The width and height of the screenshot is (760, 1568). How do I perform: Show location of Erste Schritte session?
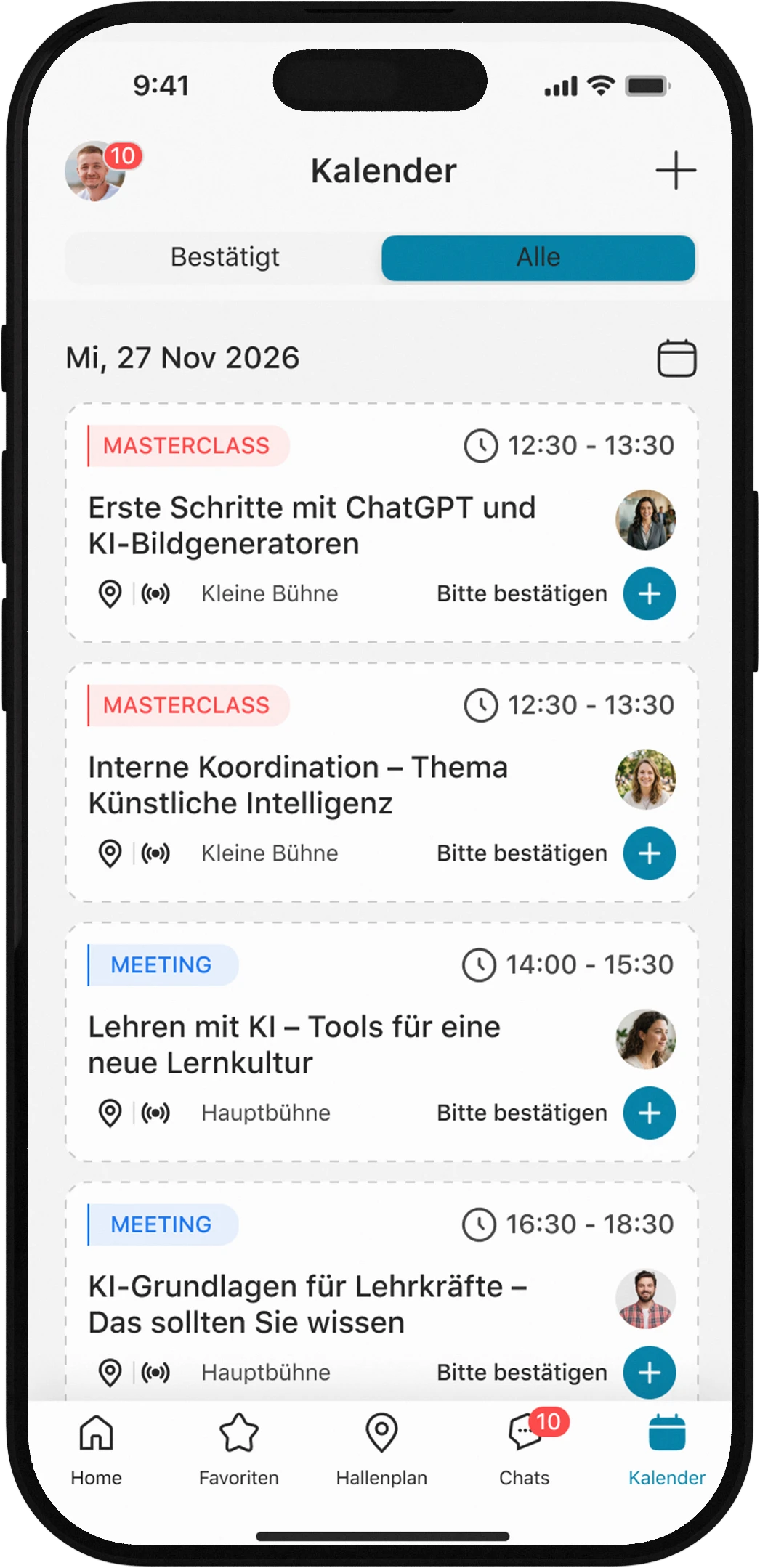point(110,593)
